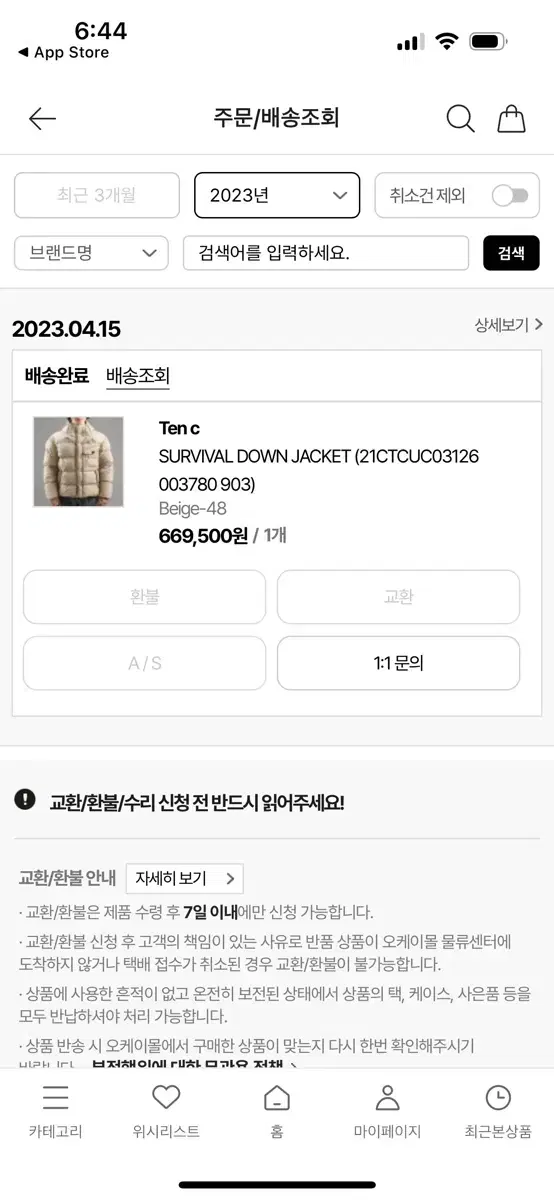Open the search magnifier icon
This screenshot has width=554, height=1200.
(x=460, y=119)
